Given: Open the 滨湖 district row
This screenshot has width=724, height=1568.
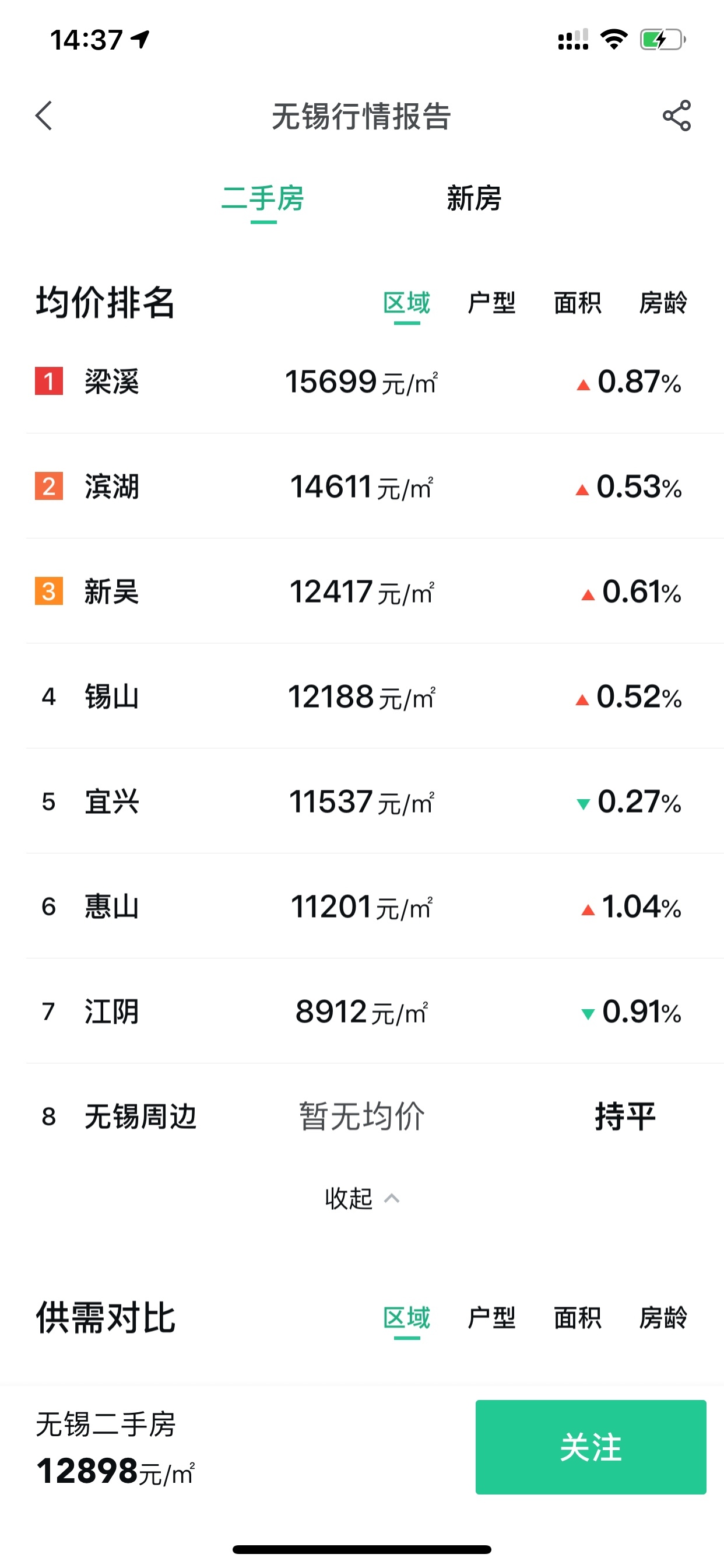Looking at the screenshot, I should (x=361, y=487).
